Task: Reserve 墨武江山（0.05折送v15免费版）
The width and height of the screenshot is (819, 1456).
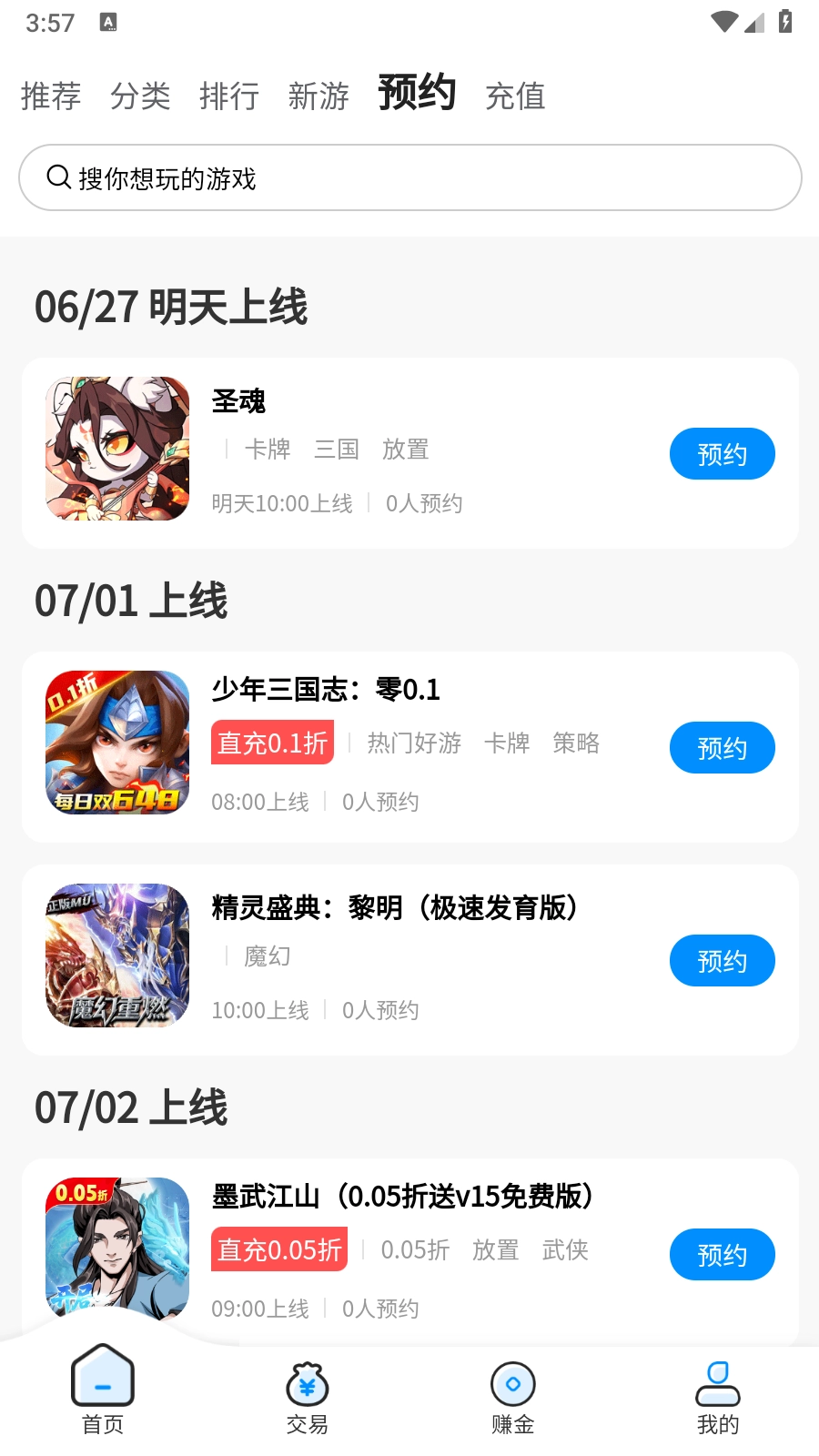Action: (722, 1255)
